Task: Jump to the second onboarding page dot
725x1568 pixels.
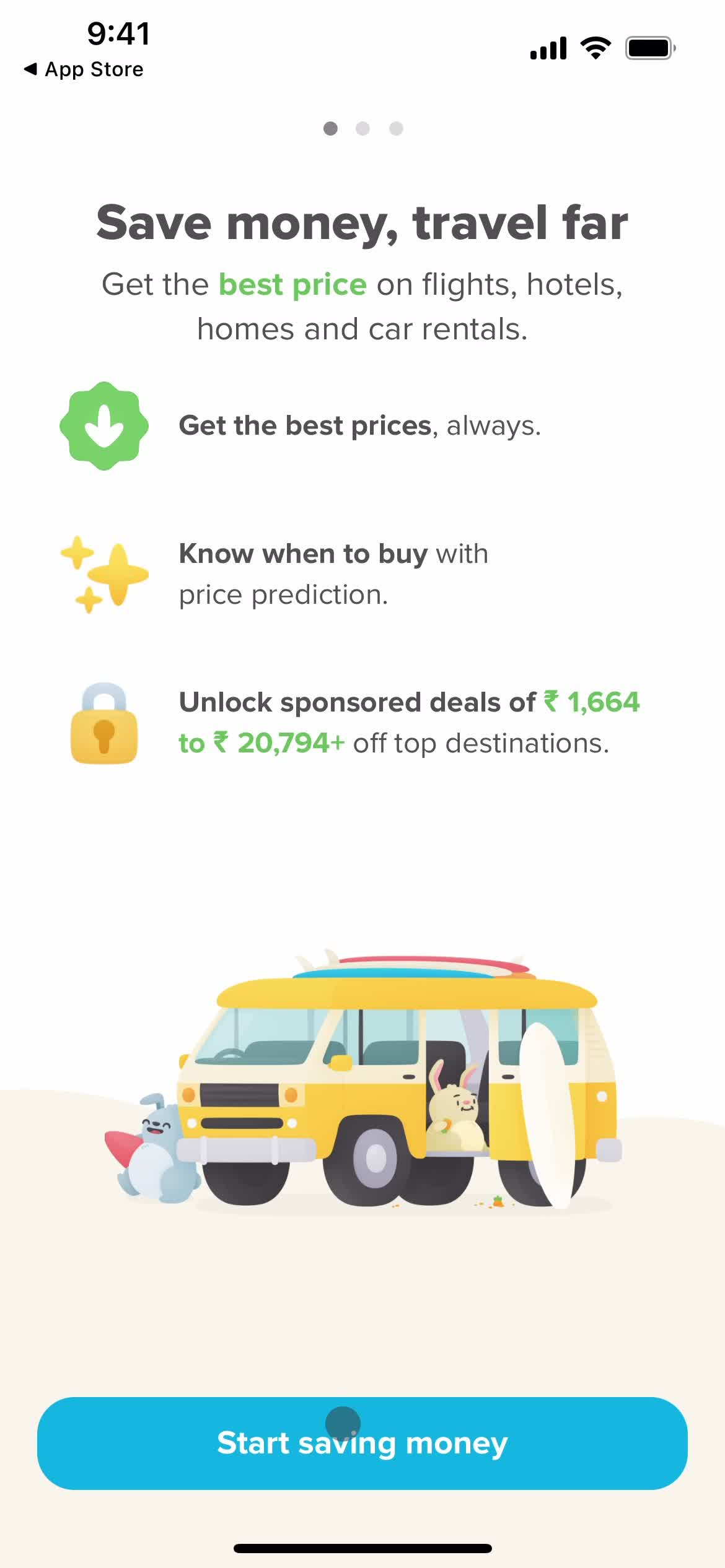Action: point(363,128)
